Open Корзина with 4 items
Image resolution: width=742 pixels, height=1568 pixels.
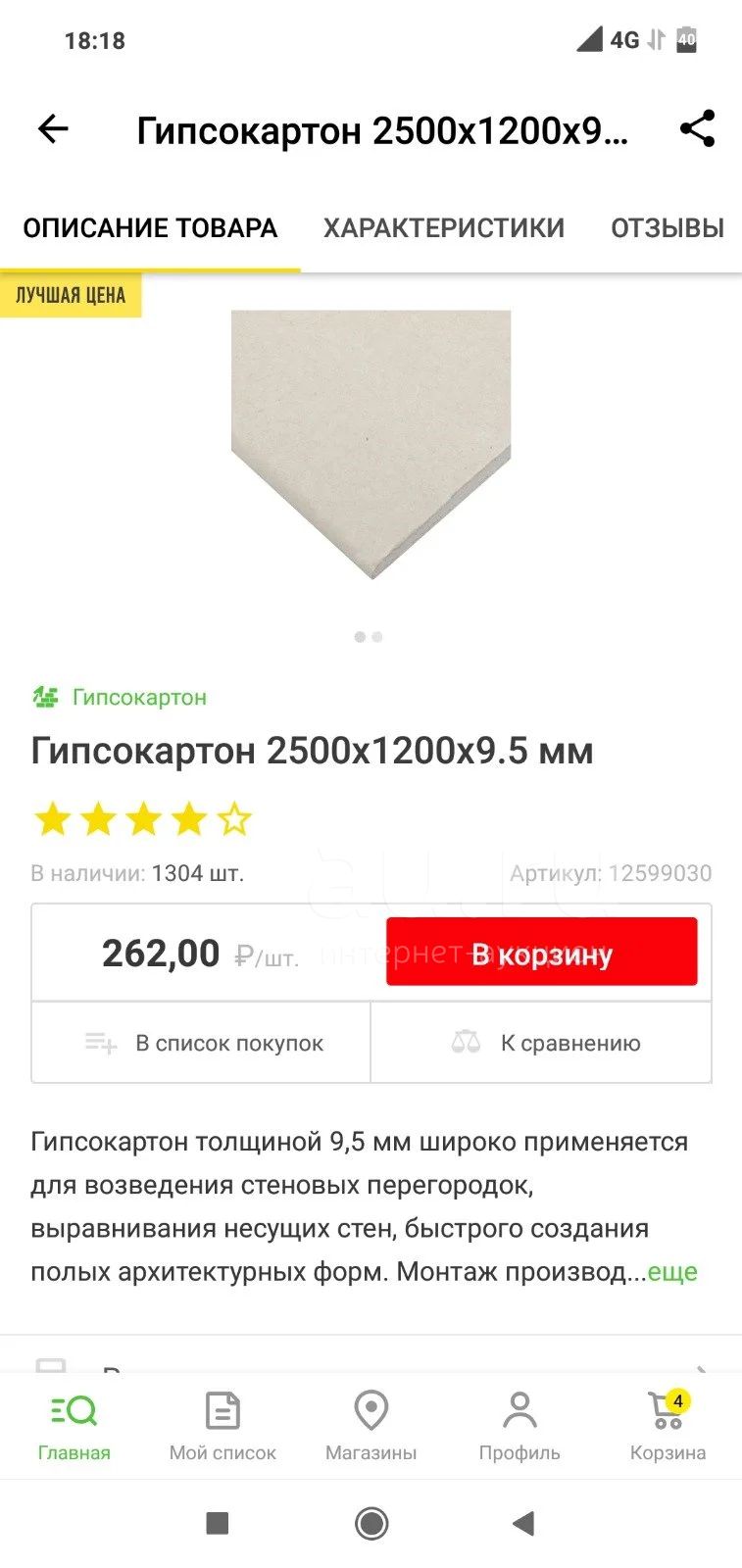click(x=668, y=1426)
